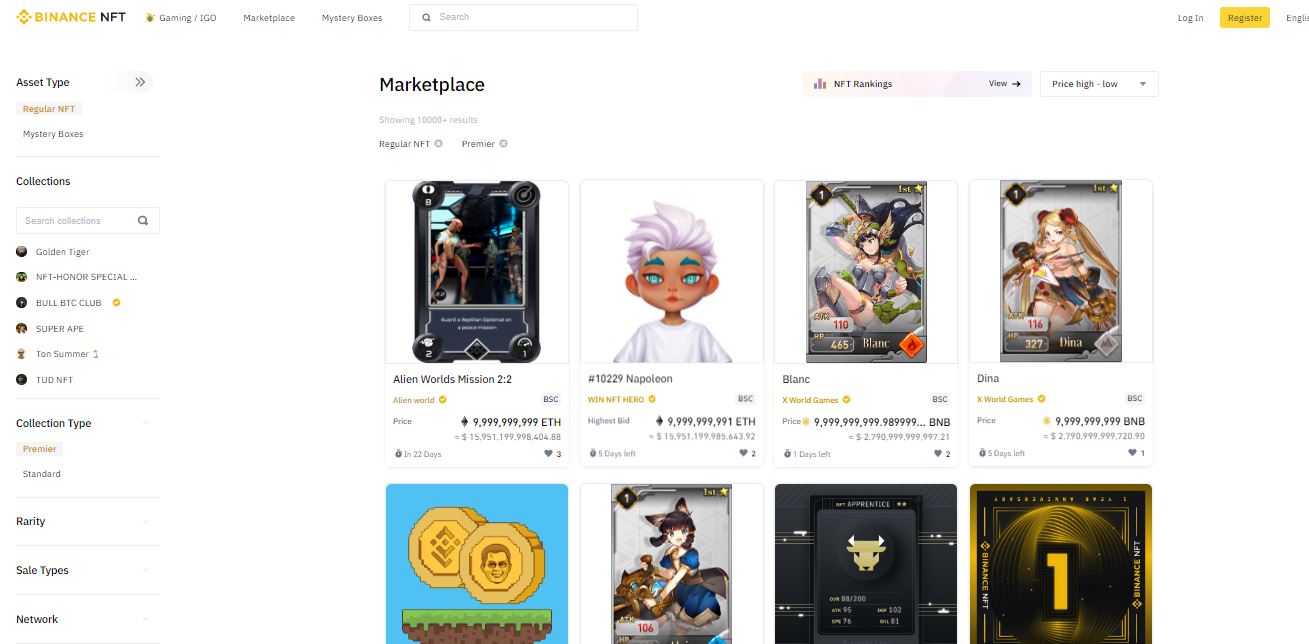Remove the Regular NFT filter chip
The image size is (1309, 644).
(438, 144)
